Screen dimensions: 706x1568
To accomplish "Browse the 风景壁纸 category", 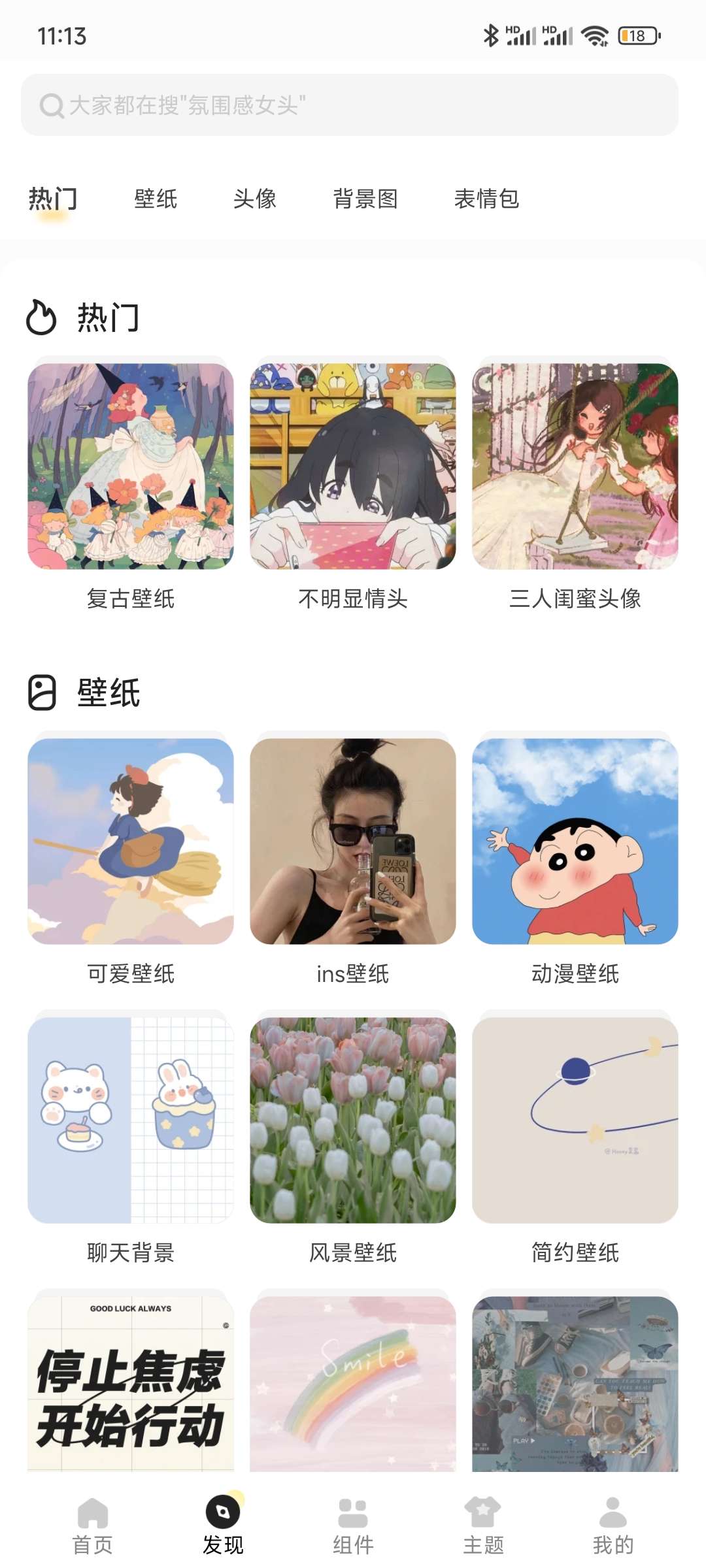I will click(353, 1120).
